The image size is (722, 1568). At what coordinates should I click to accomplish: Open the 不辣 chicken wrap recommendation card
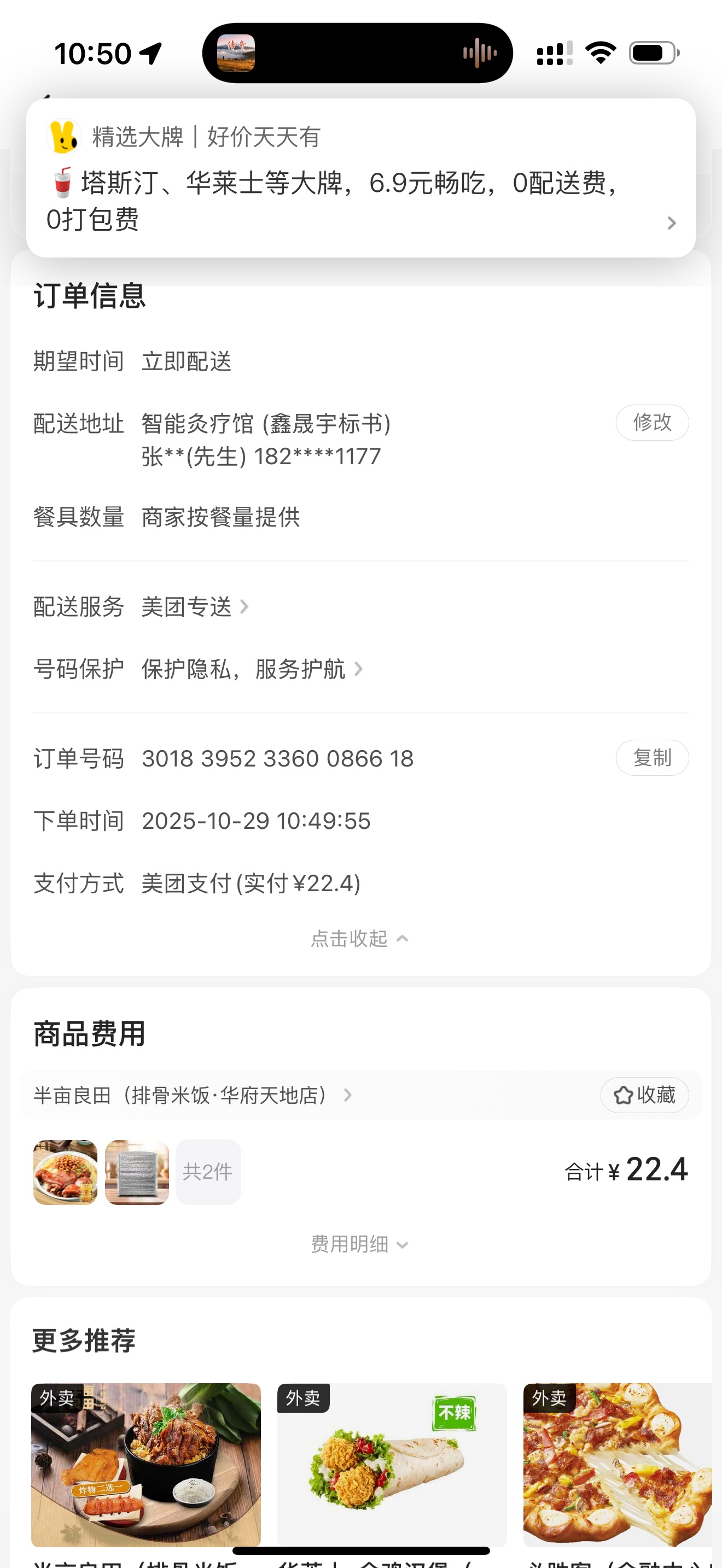click(x=392, y=1465)
